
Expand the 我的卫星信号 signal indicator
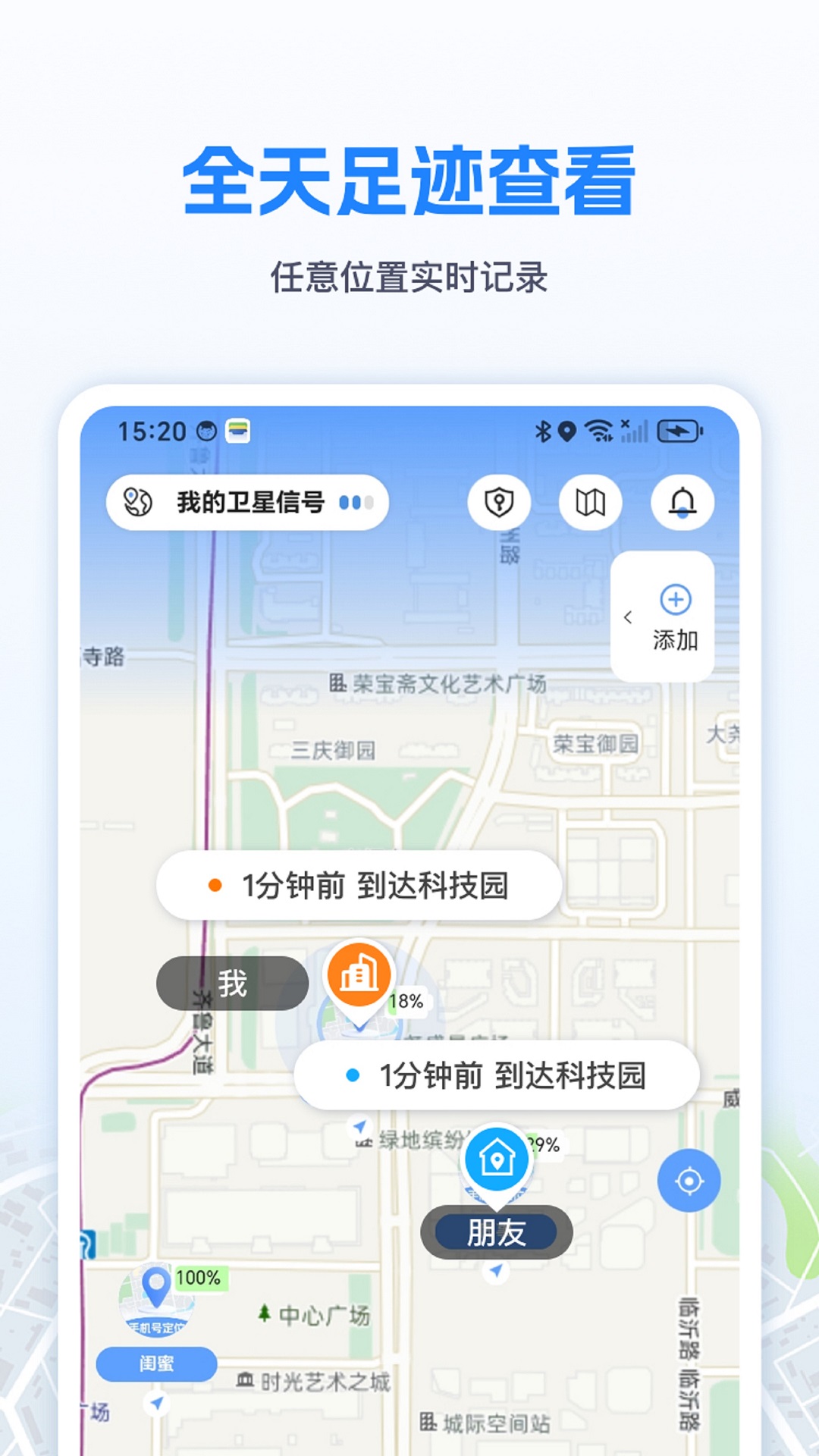(353, 501)
